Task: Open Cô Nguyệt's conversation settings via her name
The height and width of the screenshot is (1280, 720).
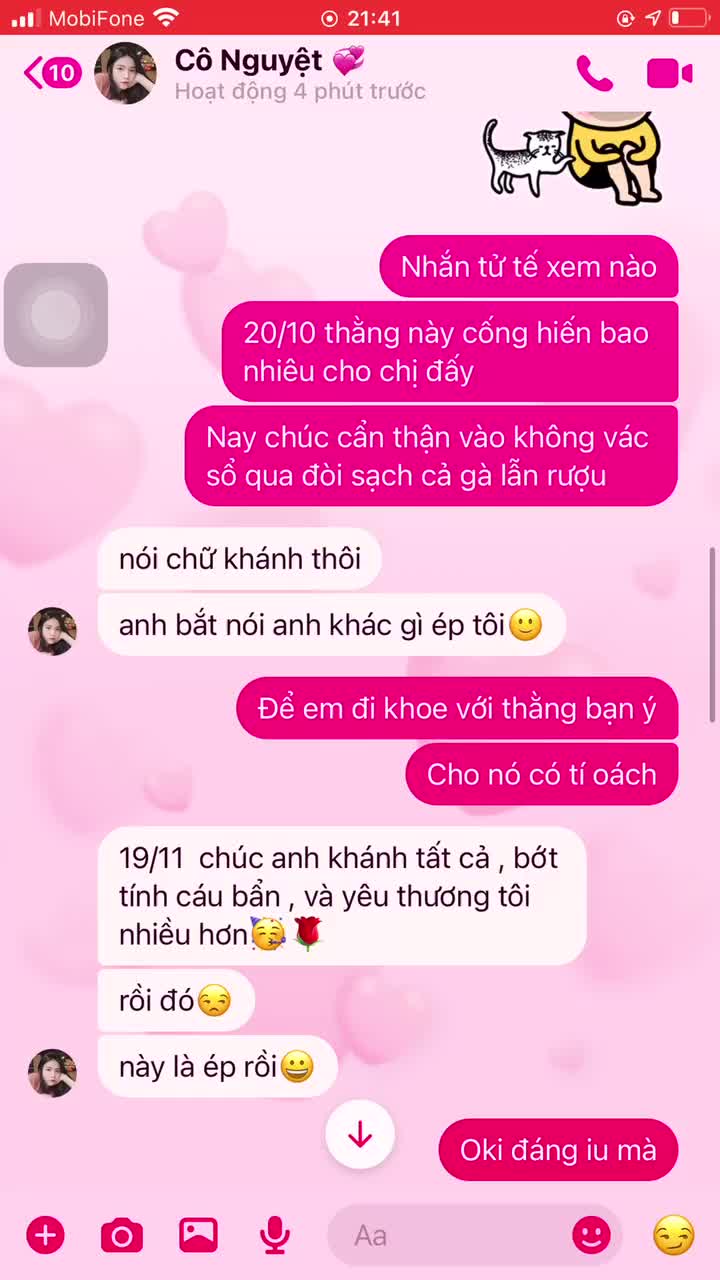Action: (x=250, y=60)
